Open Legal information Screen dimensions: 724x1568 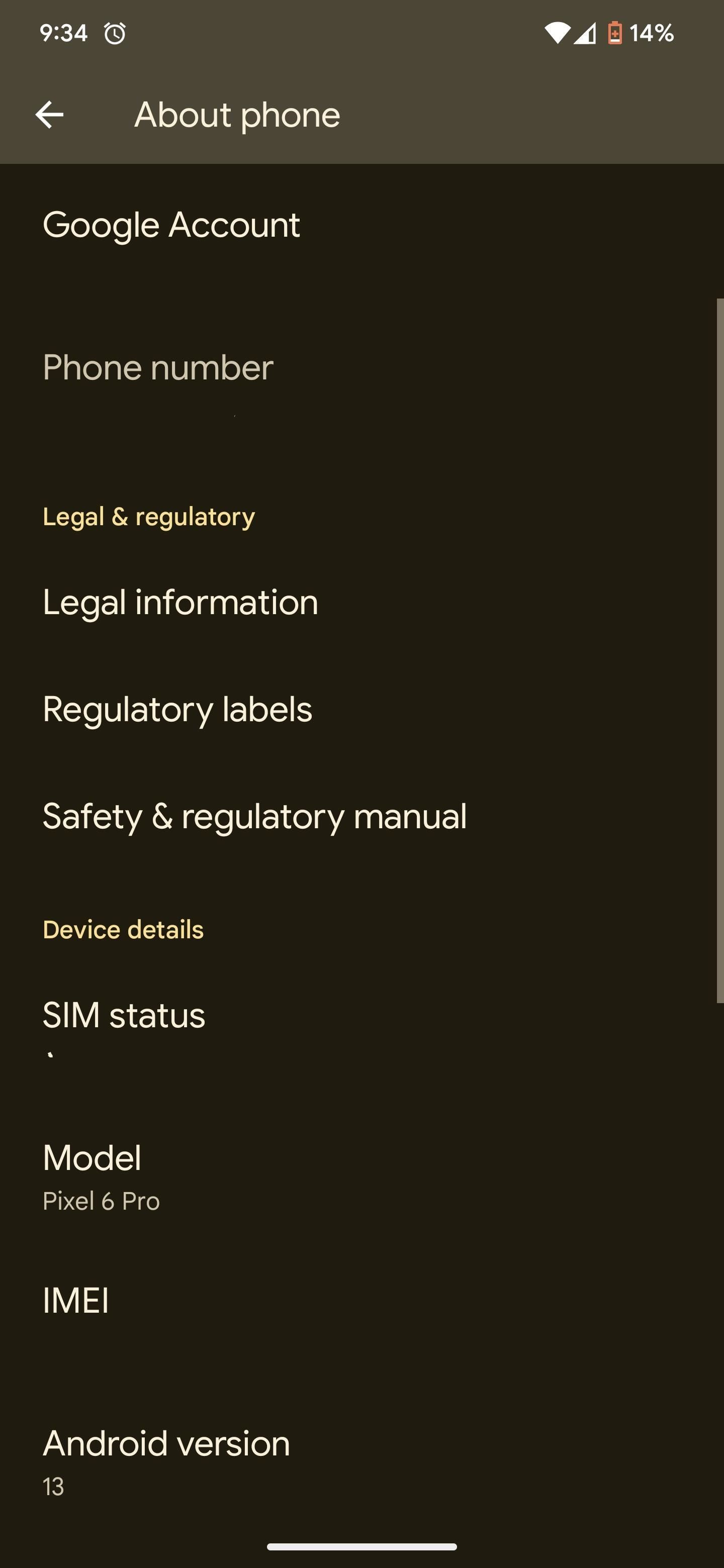click(x=180, y=603)
